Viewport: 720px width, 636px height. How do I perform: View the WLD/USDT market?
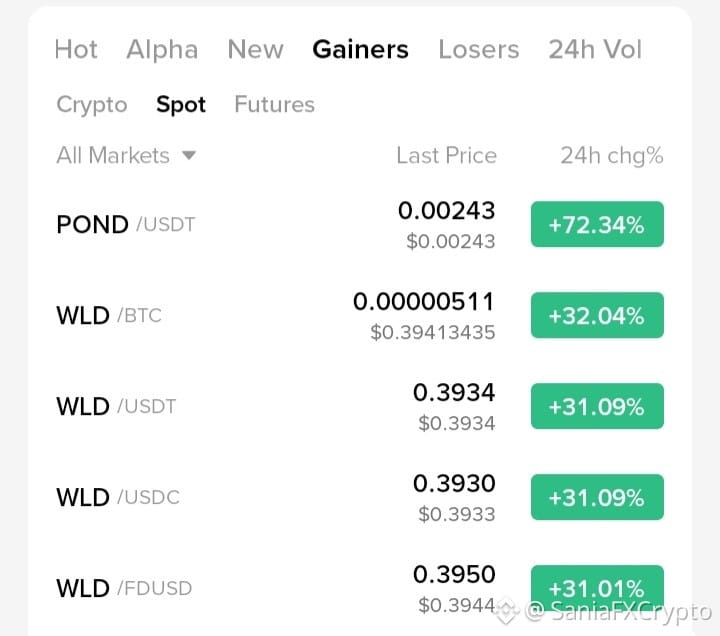point(360,406)
